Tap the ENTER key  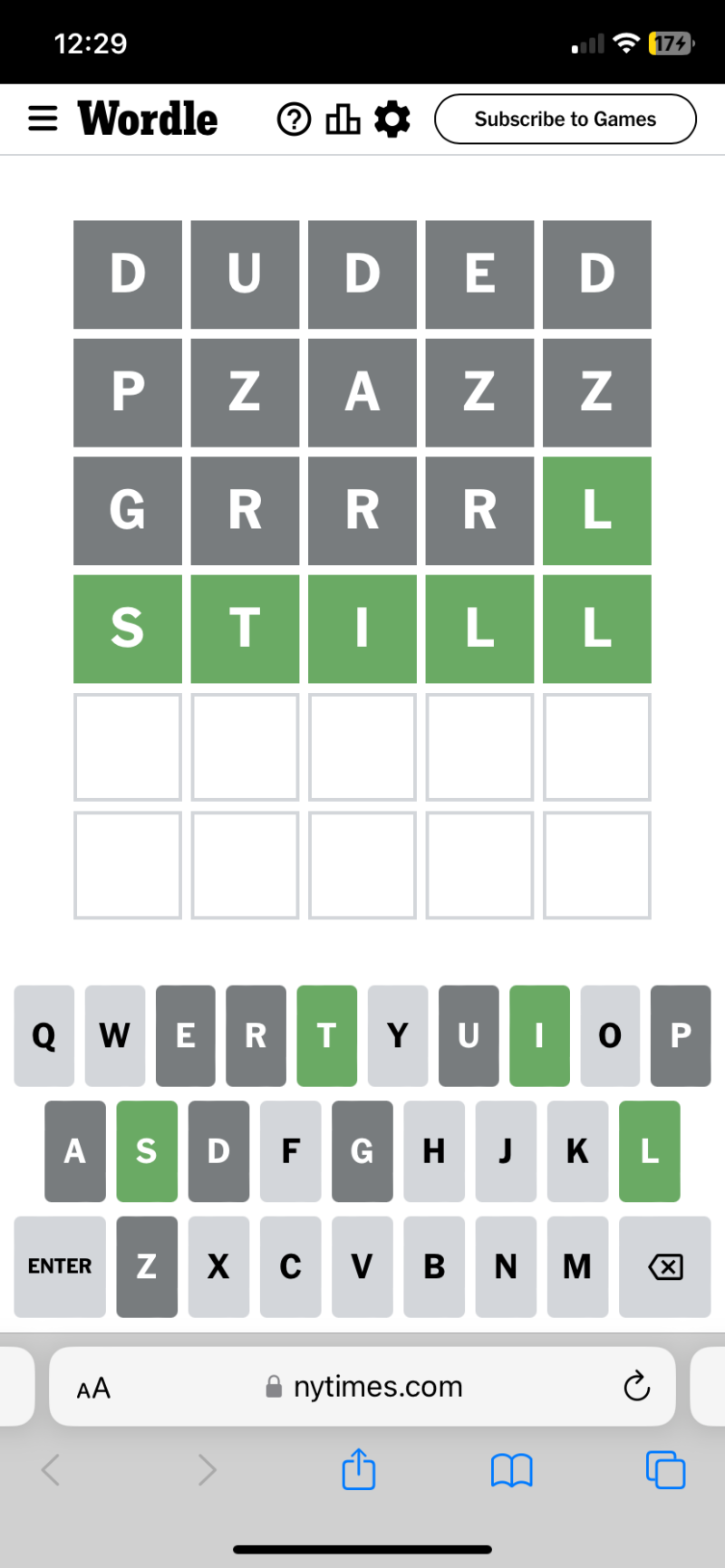pyautogui.click(x=60, y=1266)
